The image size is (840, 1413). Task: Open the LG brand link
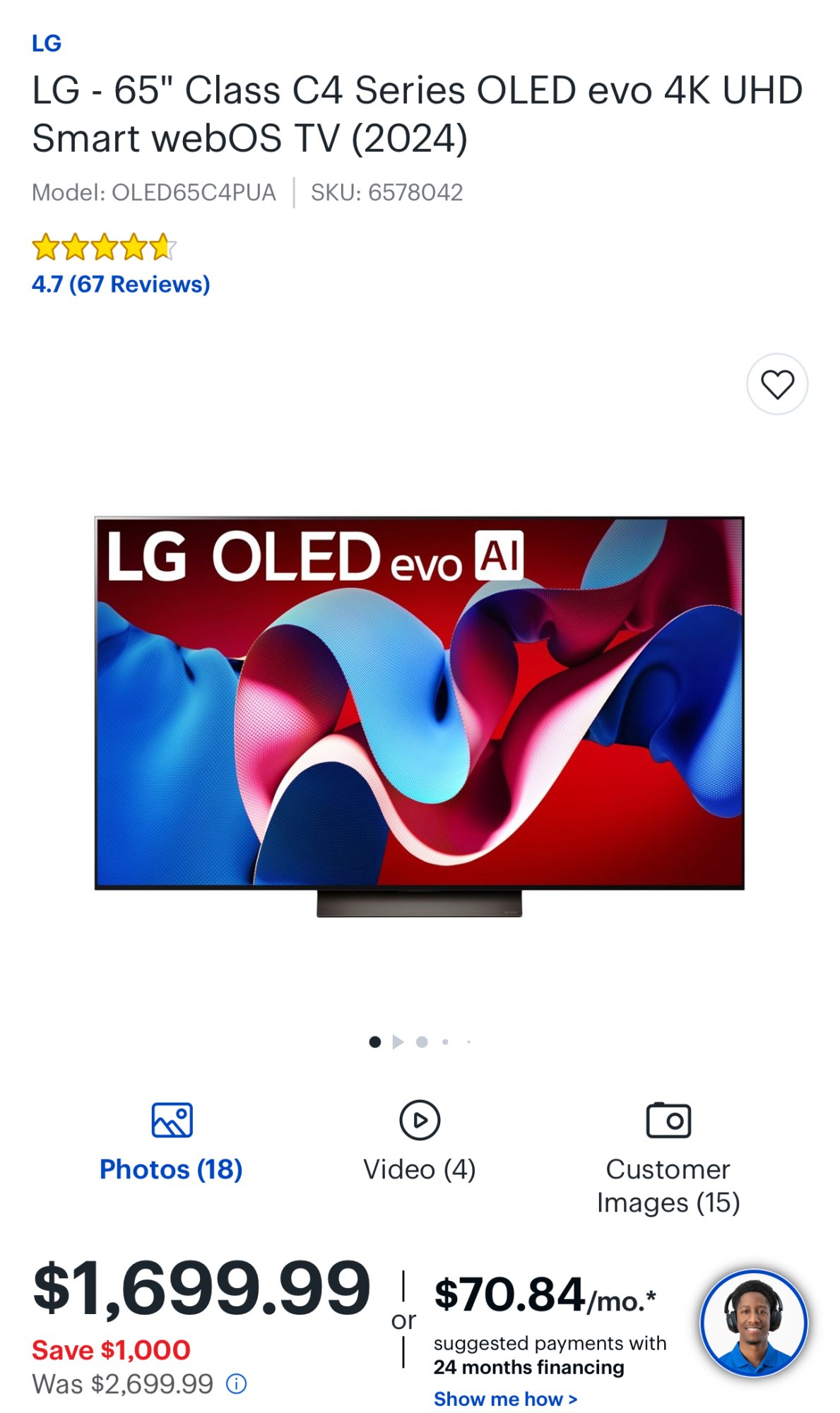pos(47,43)
